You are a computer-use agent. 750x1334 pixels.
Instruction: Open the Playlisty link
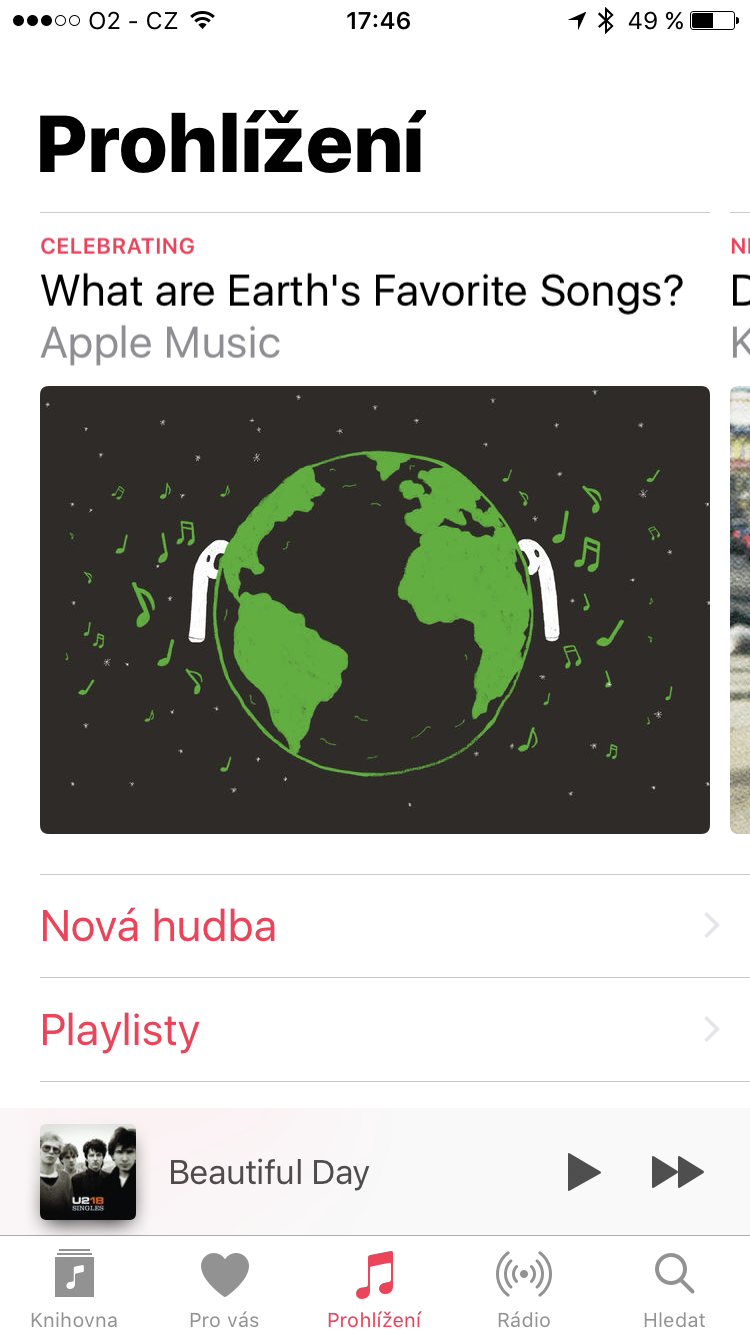tap(119, 1029)
